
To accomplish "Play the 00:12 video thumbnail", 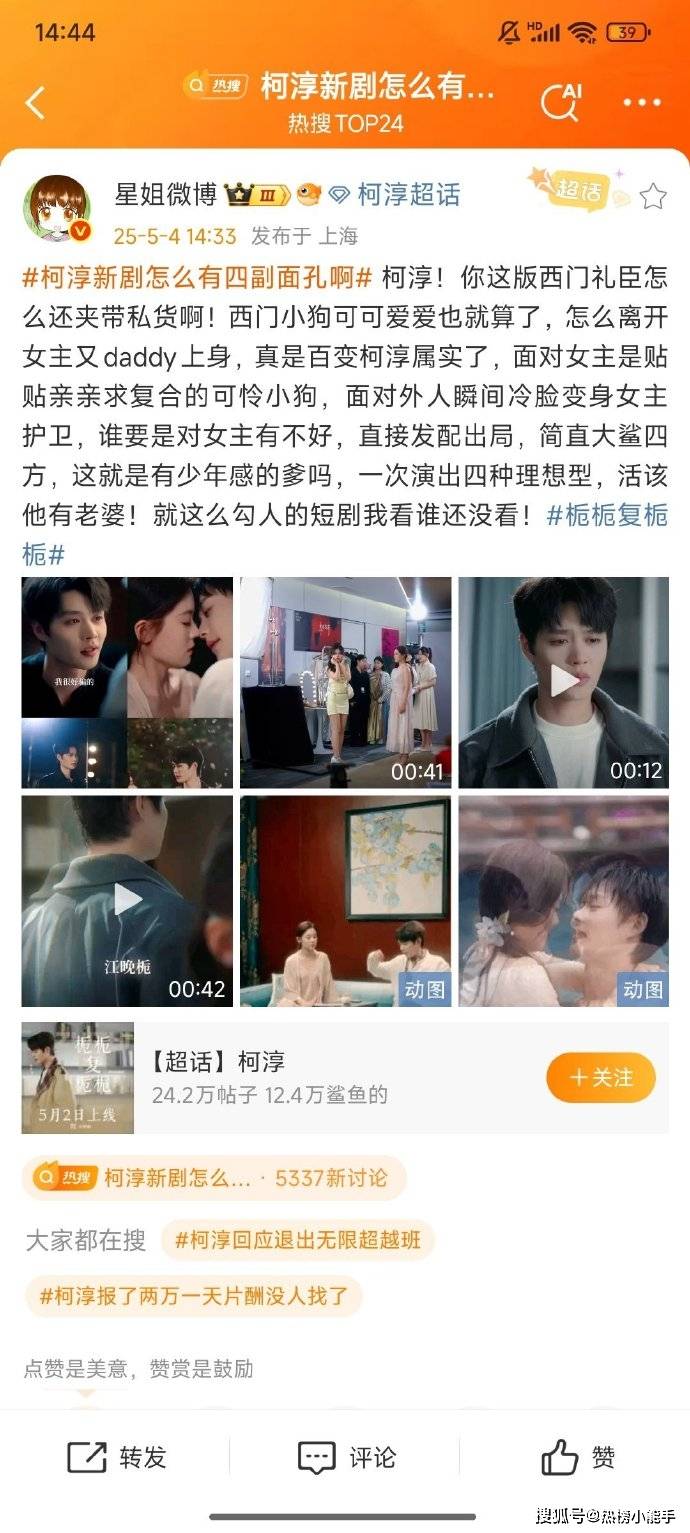I will coord(563,682).
